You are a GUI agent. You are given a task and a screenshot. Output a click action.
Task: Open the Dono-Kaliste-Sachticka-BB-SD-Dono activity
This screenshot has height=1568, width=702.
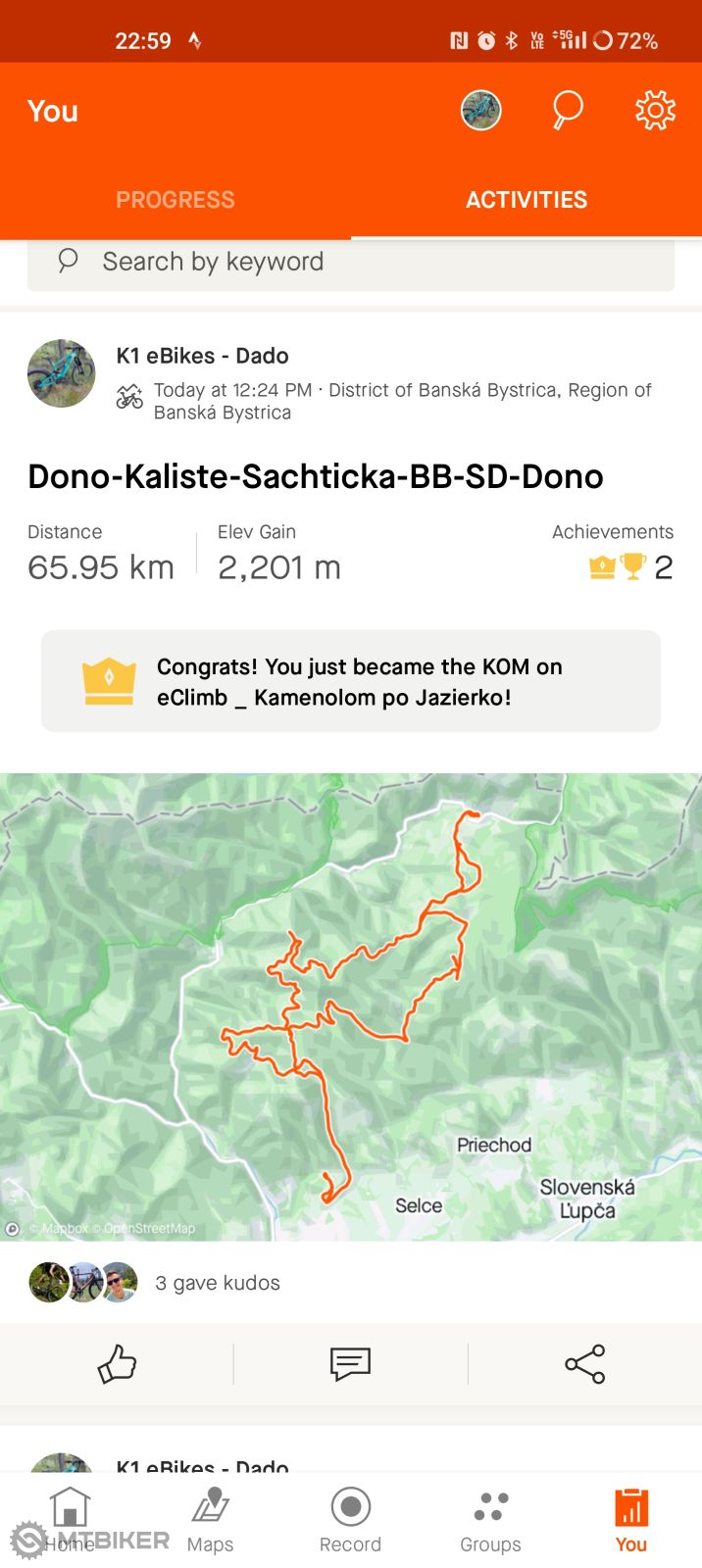point(316,477)
